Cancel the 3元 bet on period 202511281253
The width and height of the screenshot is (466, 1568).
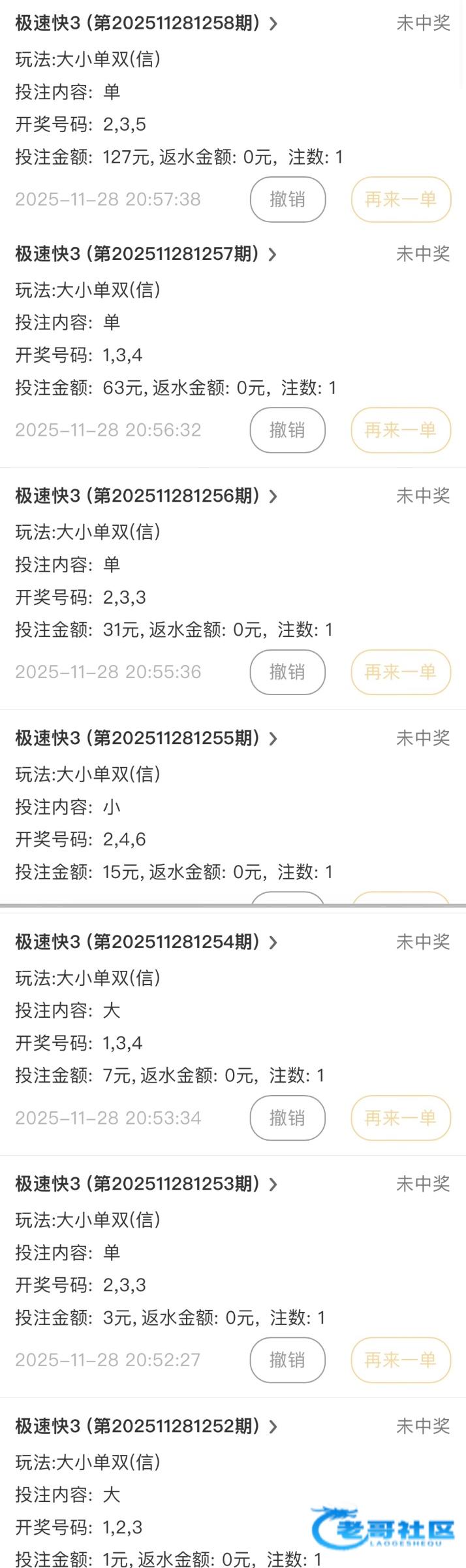[x=287, y=1360]
